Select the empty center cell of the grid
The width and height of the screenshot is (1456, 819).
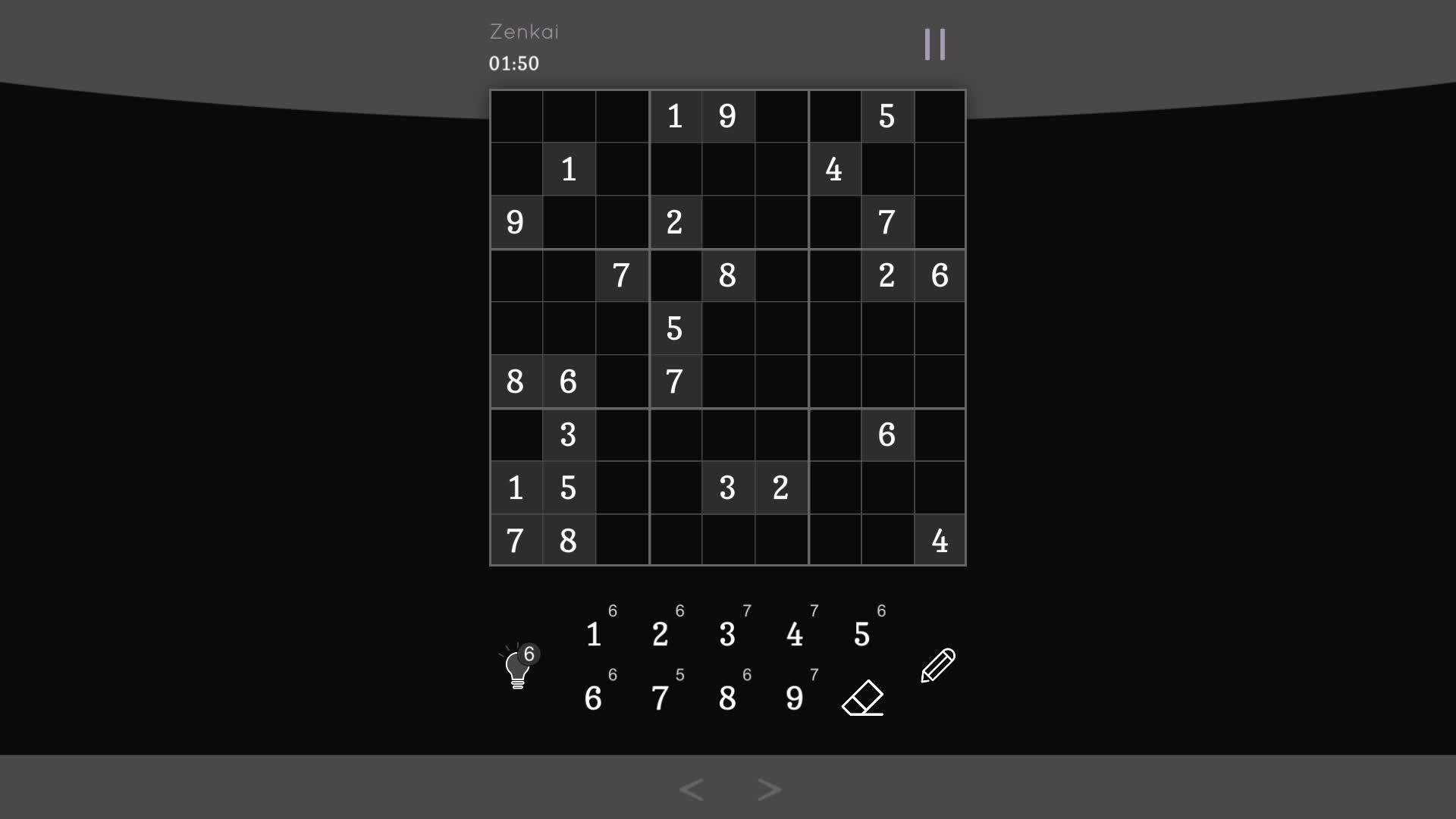point(728,328)
